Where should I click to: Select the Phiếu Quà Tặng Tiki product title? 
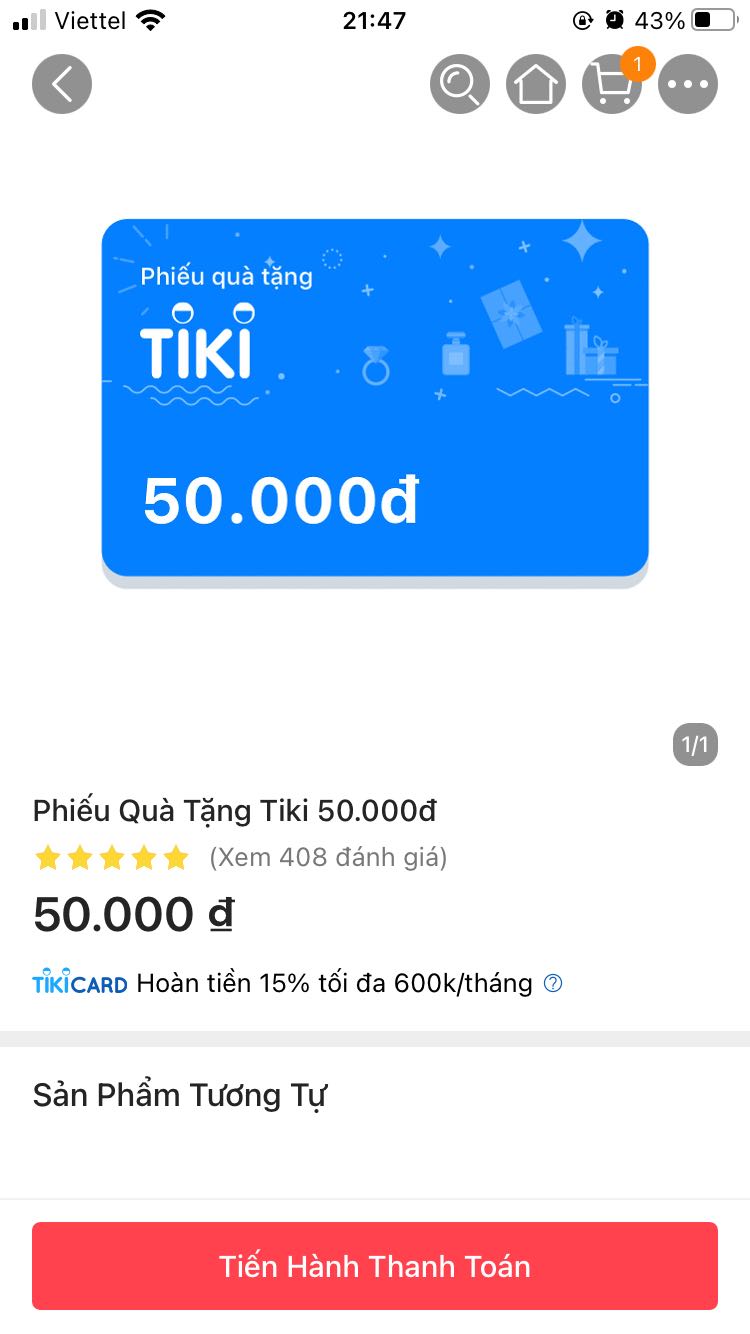tap(234, 810)
